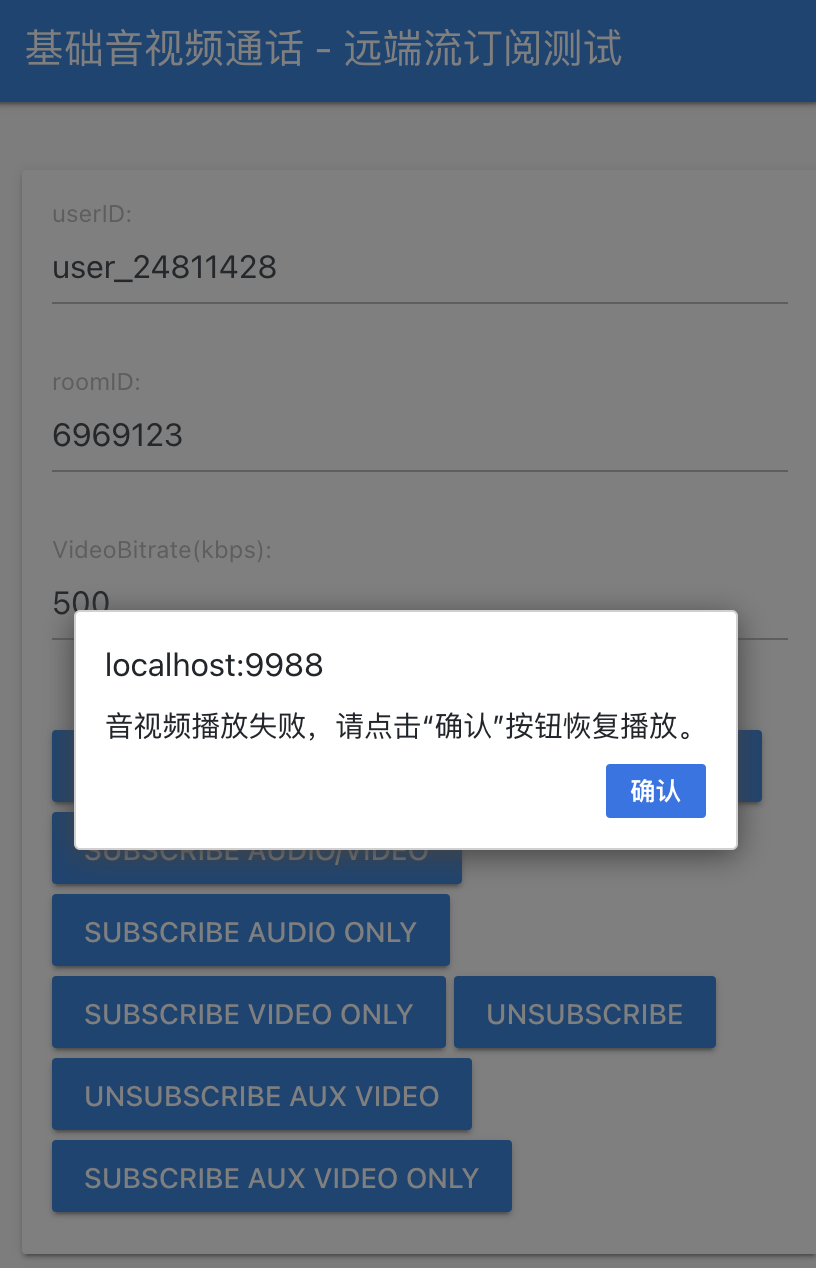The image size is (816, 1268).
Task: Tap Unsubscribe Aux Video
Action: [261, 1095]
